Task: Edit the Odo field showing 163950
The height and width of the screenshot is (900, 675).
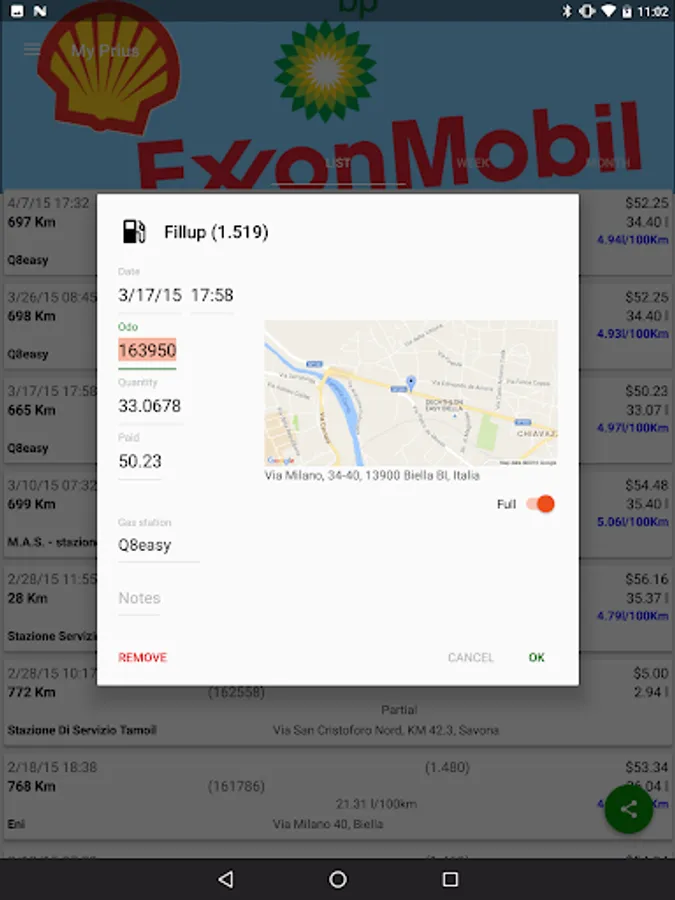Action: pos(147,350)
